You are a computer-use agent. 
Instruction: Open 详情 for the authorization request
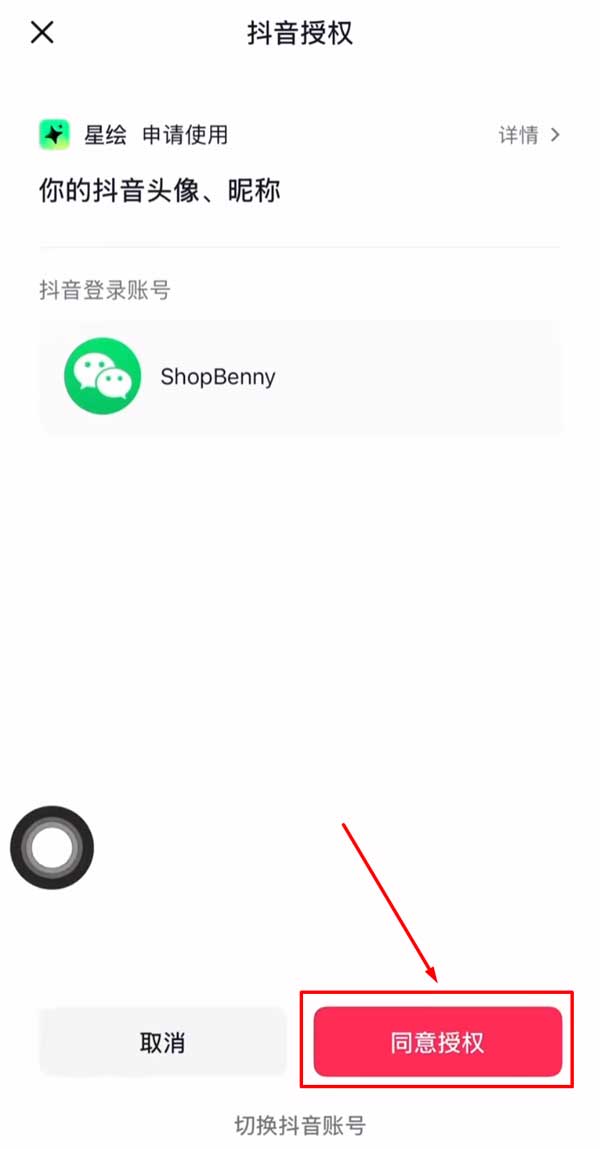click(529, 135)
